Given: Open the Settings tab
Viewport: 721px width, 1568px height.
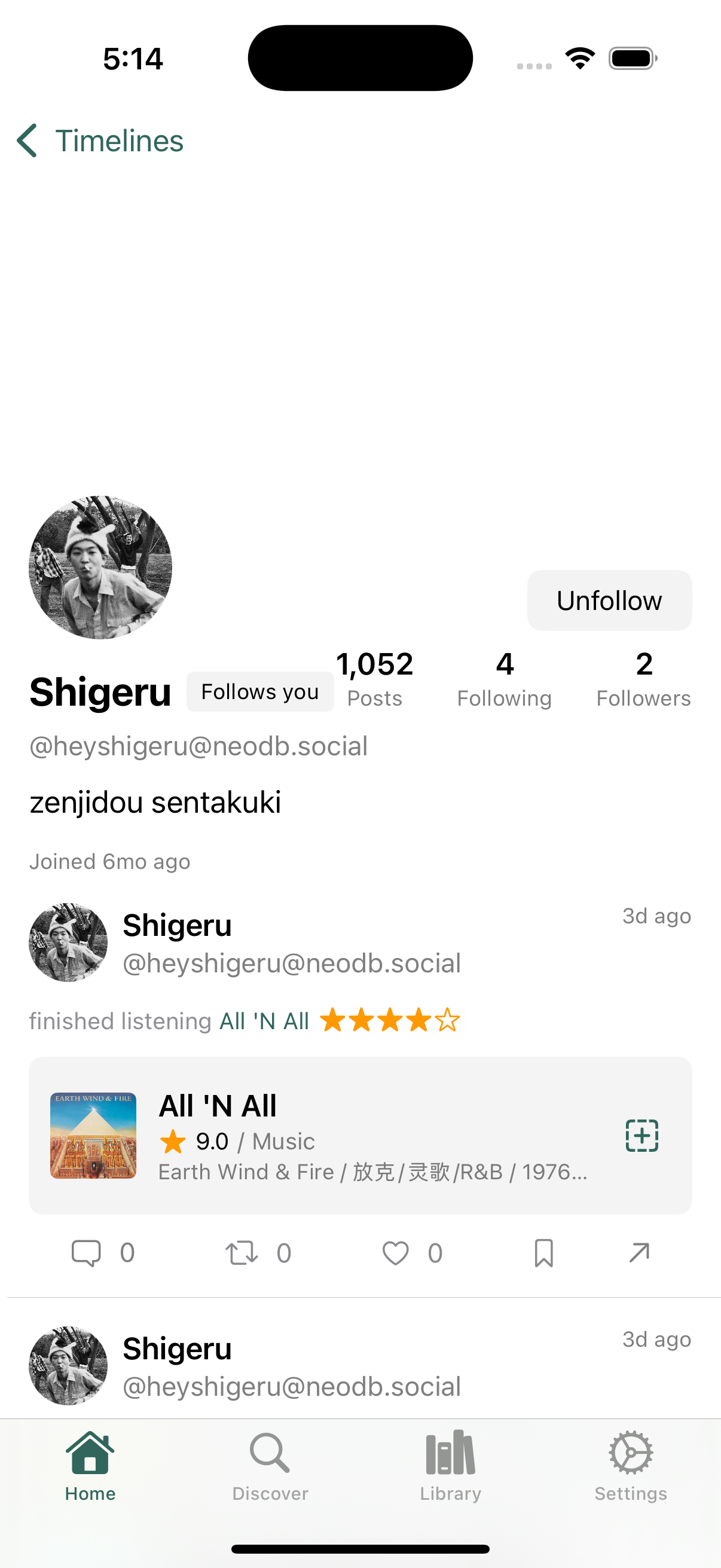Looking at the screenshot, I should pos(630,1467).
